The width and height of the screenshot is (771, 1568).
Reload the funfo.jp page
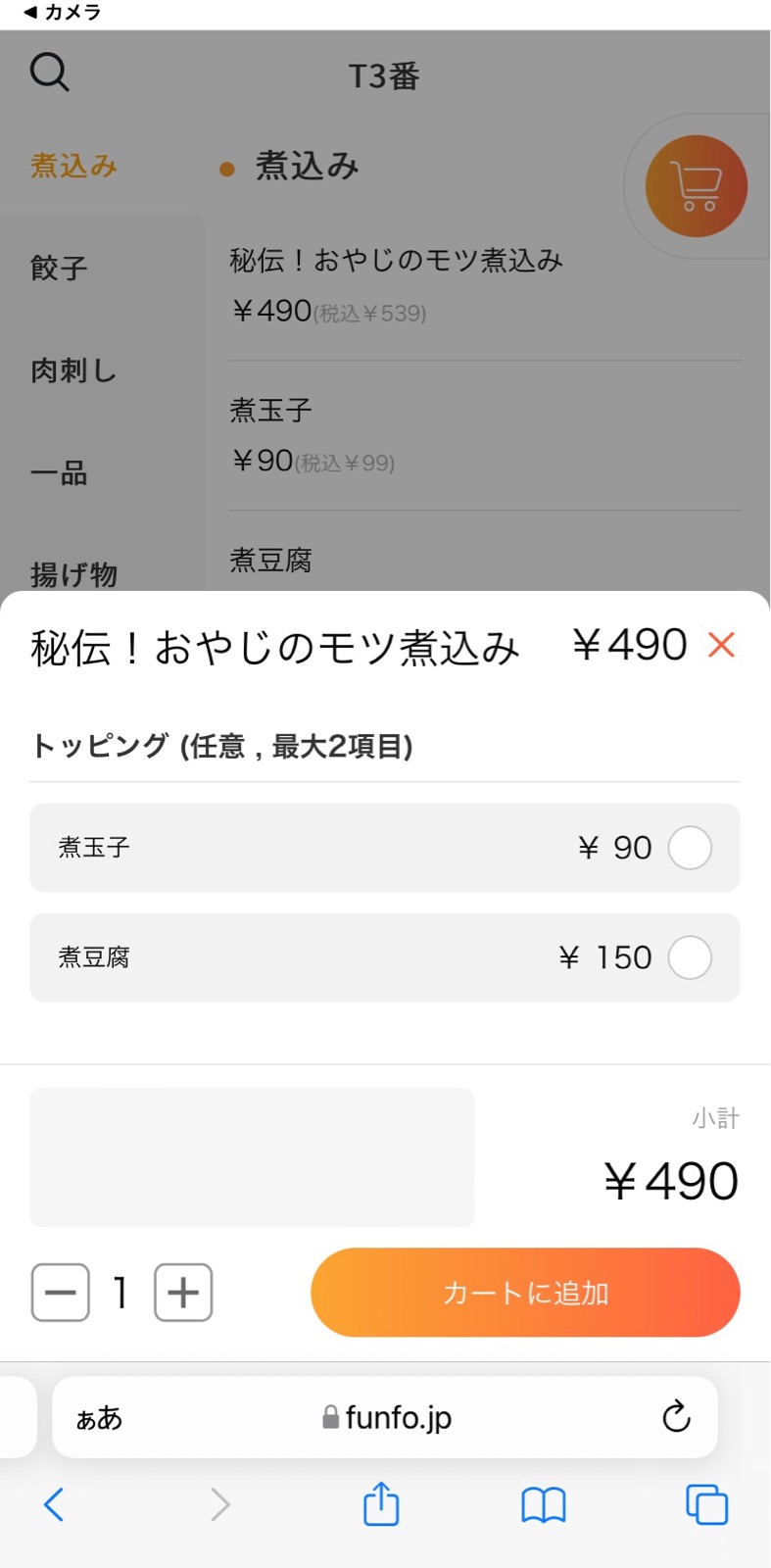click(676, 1417)
